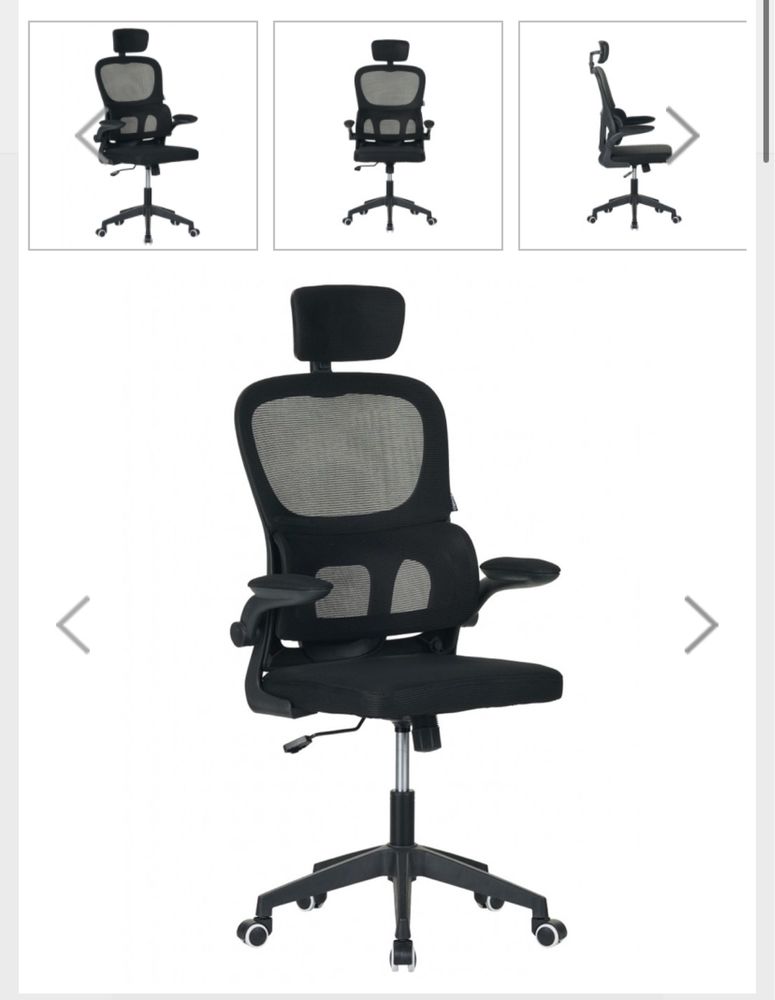775x1000 pixels.
Task: Go to previous main product image
Action: click(x=73, y=625)
